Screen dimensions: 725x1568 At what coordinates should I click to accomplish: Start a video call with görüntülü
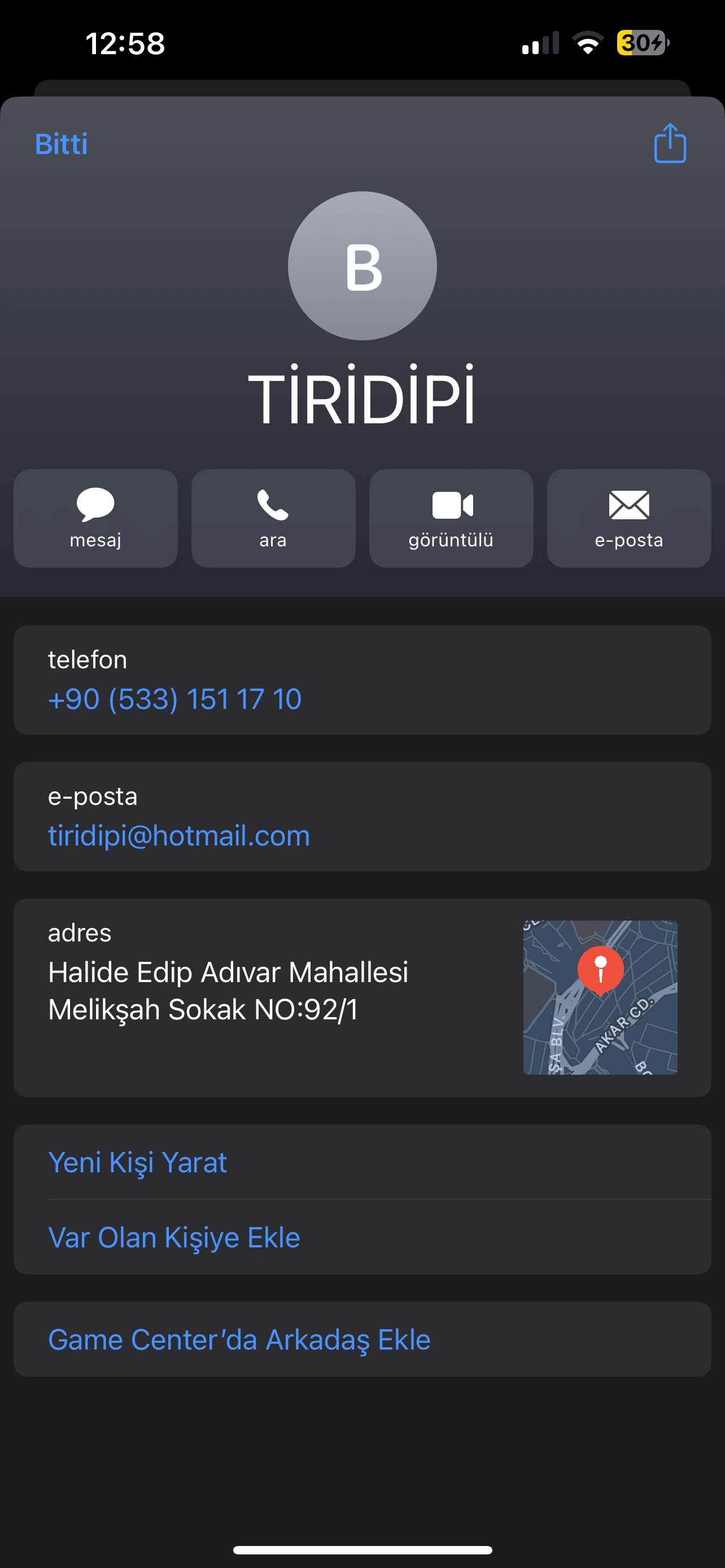point(451,518)
